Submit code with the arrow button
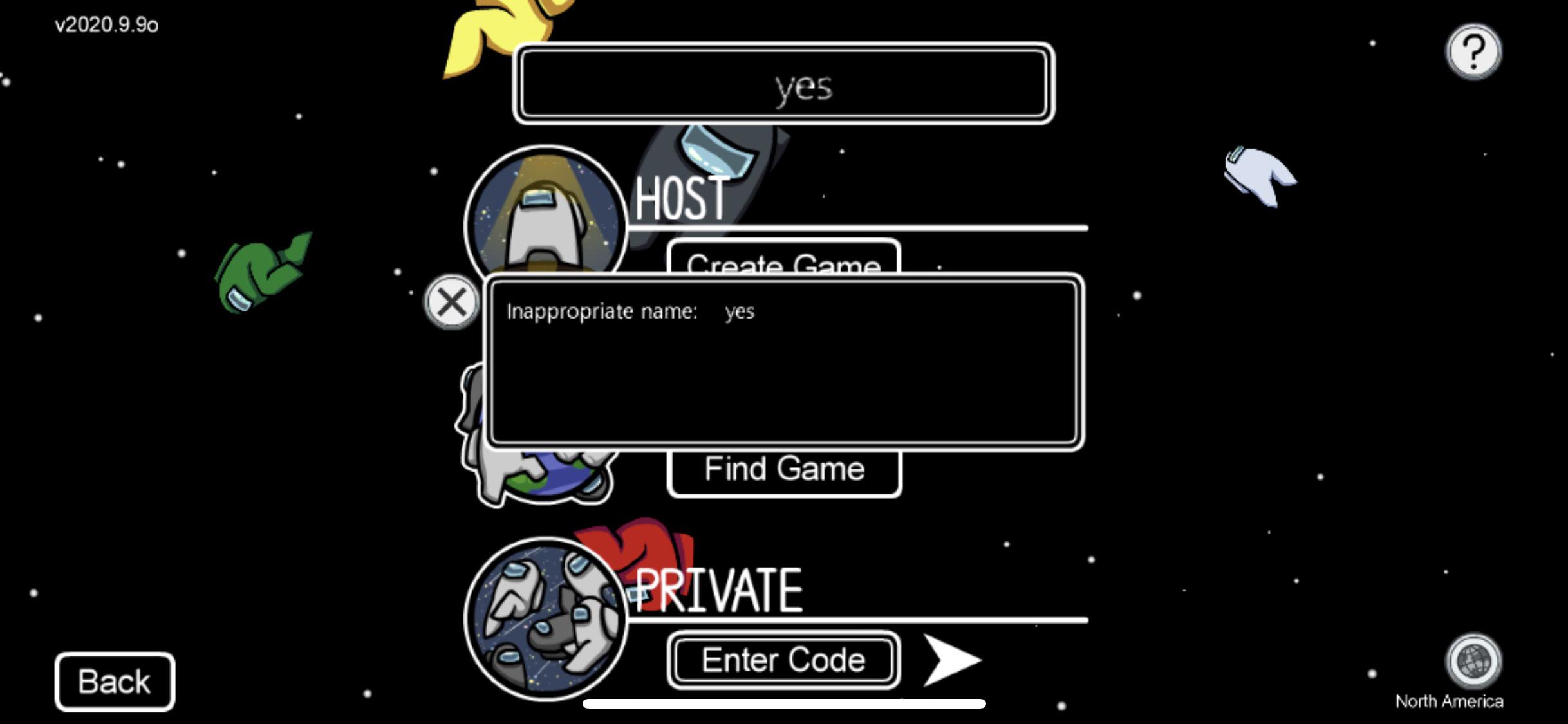The image size is (1568, 724). point(951,660)
